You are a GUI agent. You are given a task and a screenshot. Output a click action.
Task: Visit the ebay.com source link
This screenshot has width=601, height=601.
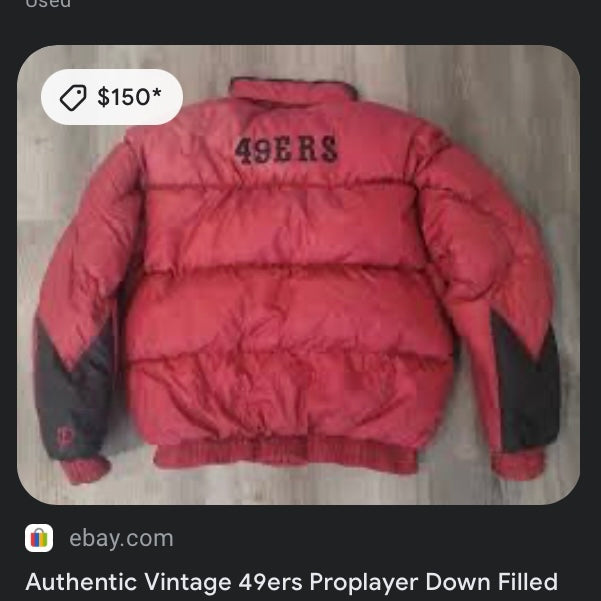click(x=120, y=538)
